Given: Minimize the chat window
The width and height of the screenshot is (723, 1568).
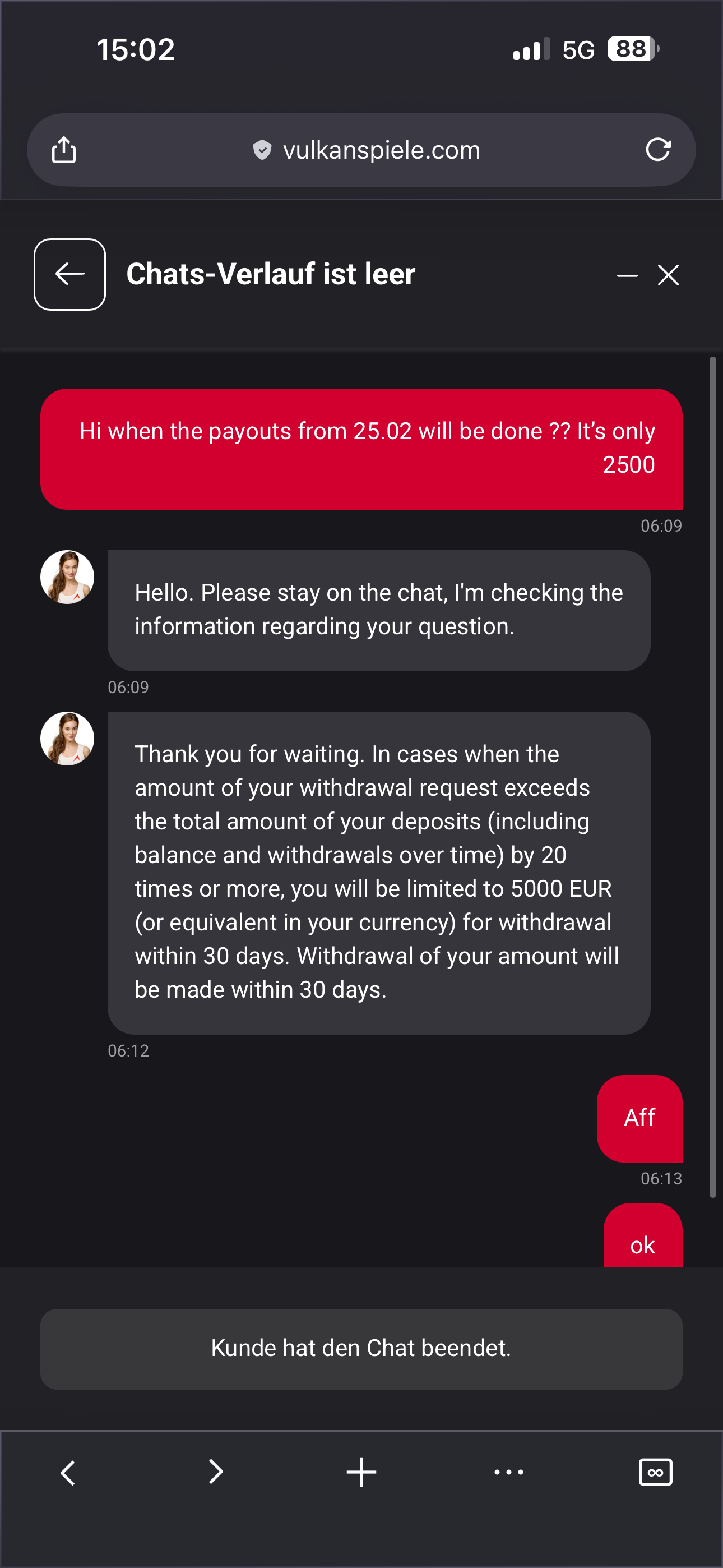Looking at the screenshot, I should coord(627,275).
